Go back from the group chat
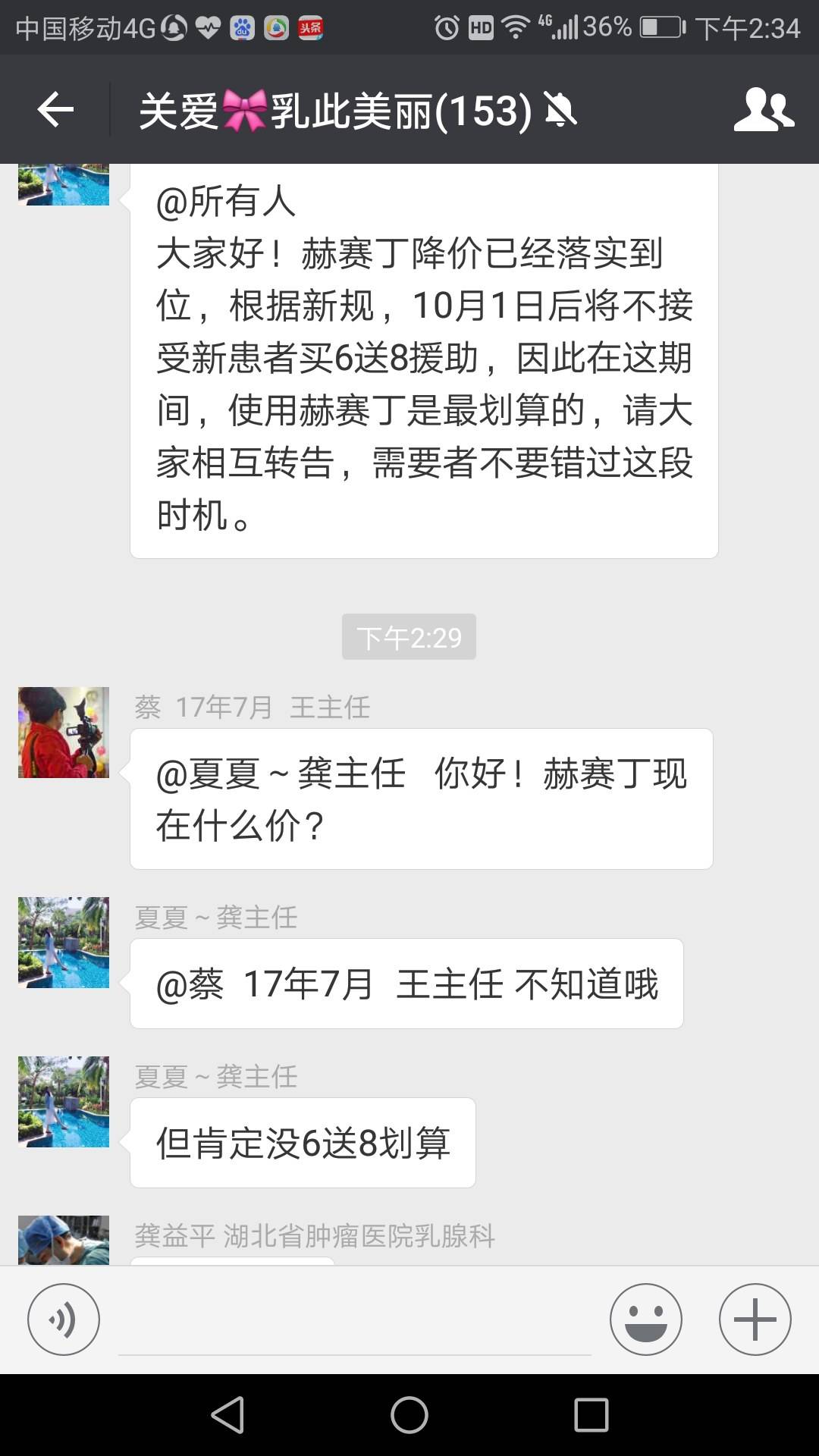 tap(55, 111)
